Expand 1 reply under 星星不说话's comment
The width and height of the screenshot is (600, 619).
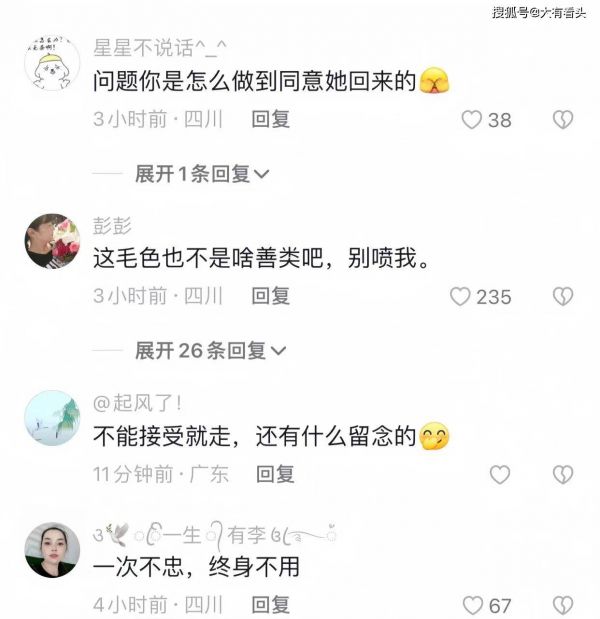(202, 174)
